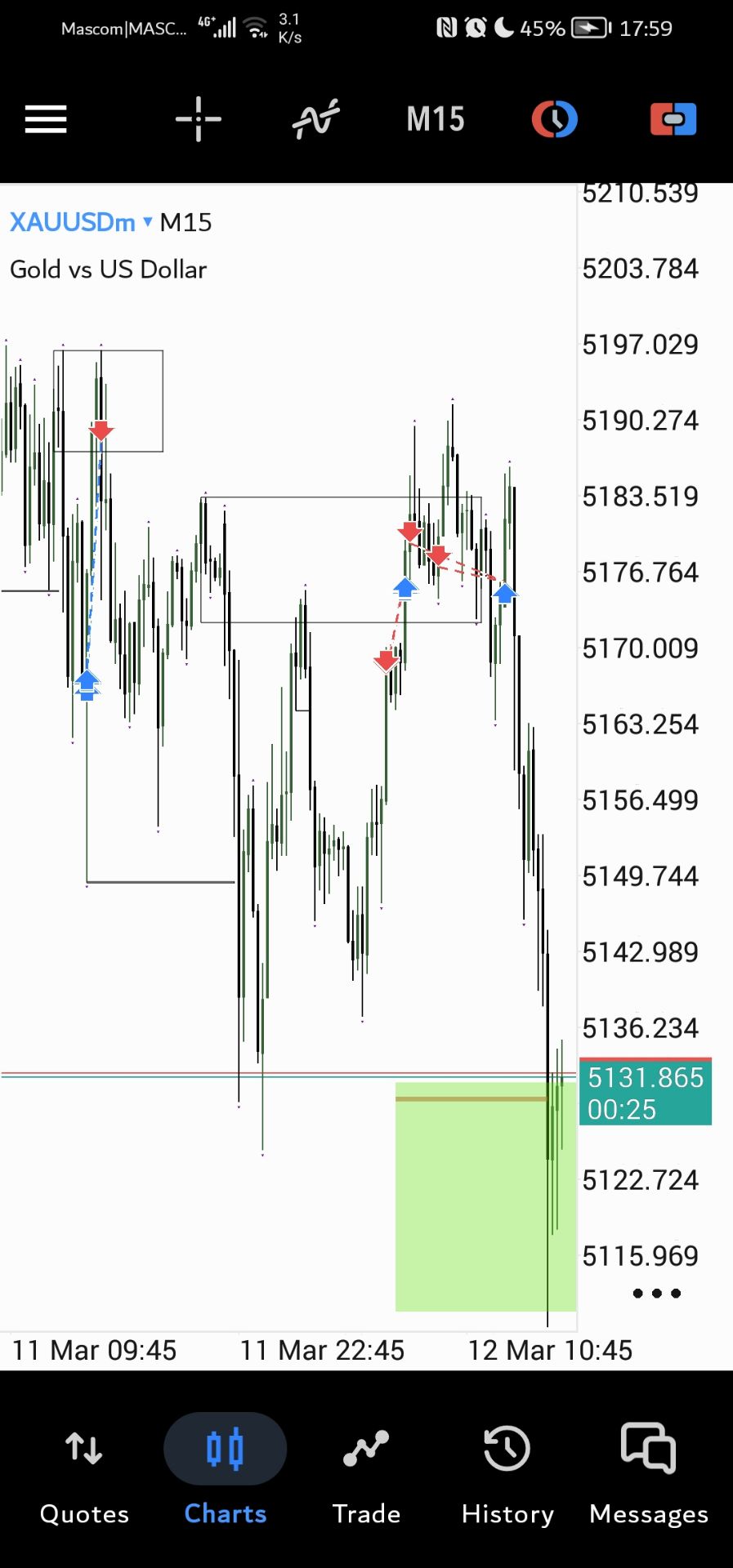Open the new order icon
The width and height of the screenshot is (733, 1568).
[x=673, y=119]
